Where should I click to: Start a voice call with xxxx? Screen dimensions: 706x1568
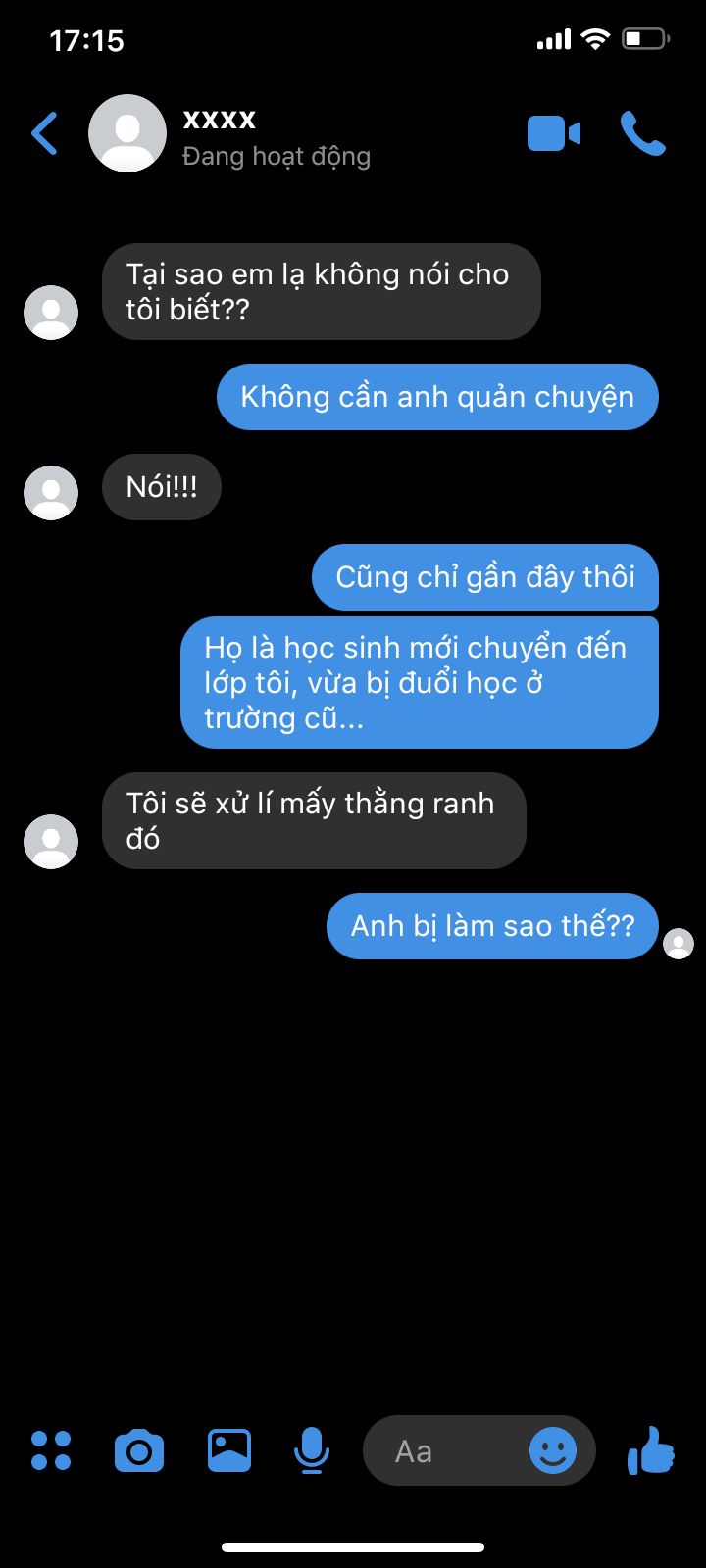point(642,133)
